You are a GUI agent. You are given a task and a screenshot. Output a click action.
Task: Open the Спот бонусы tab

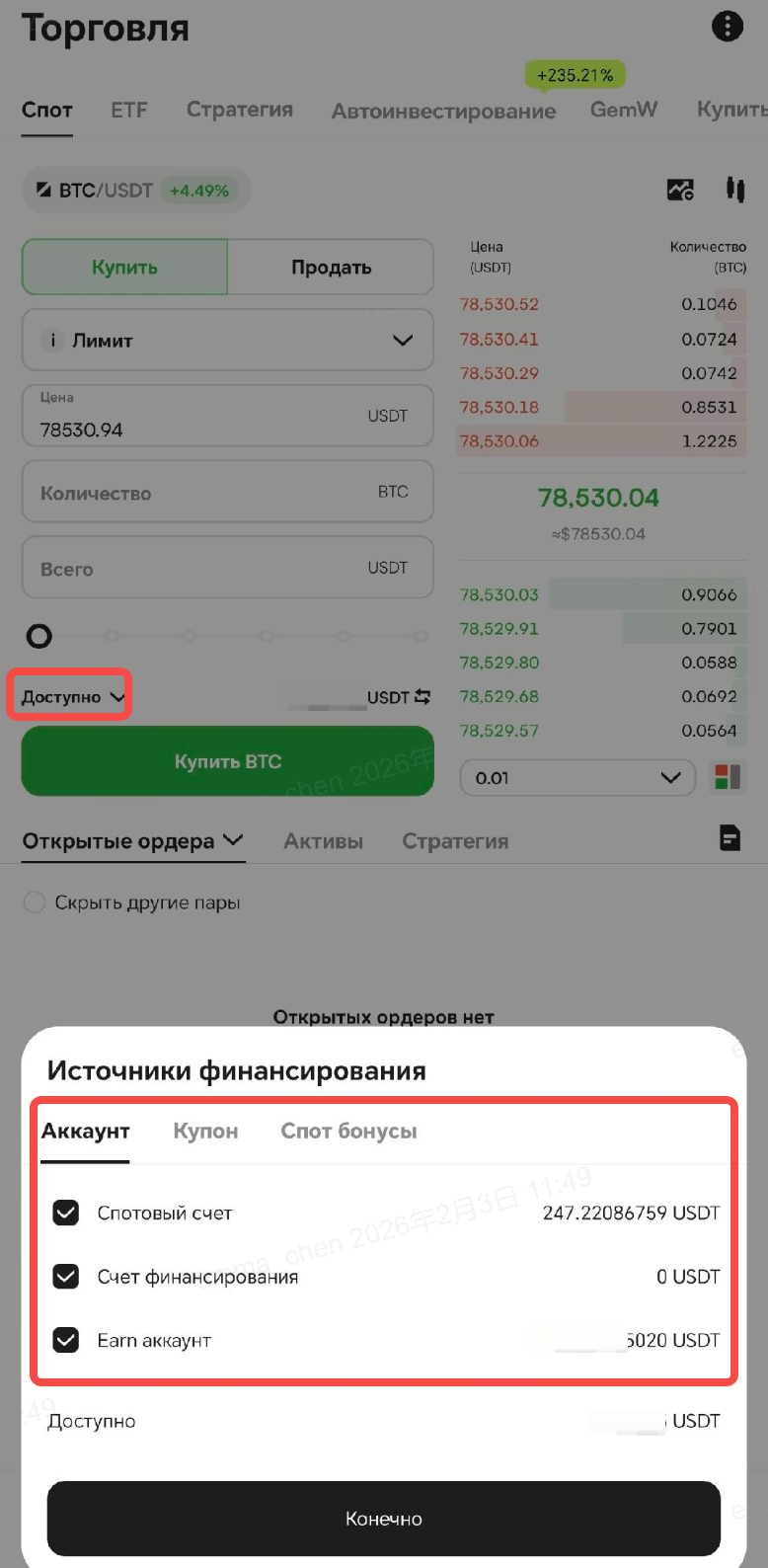tap(348, 1131)
